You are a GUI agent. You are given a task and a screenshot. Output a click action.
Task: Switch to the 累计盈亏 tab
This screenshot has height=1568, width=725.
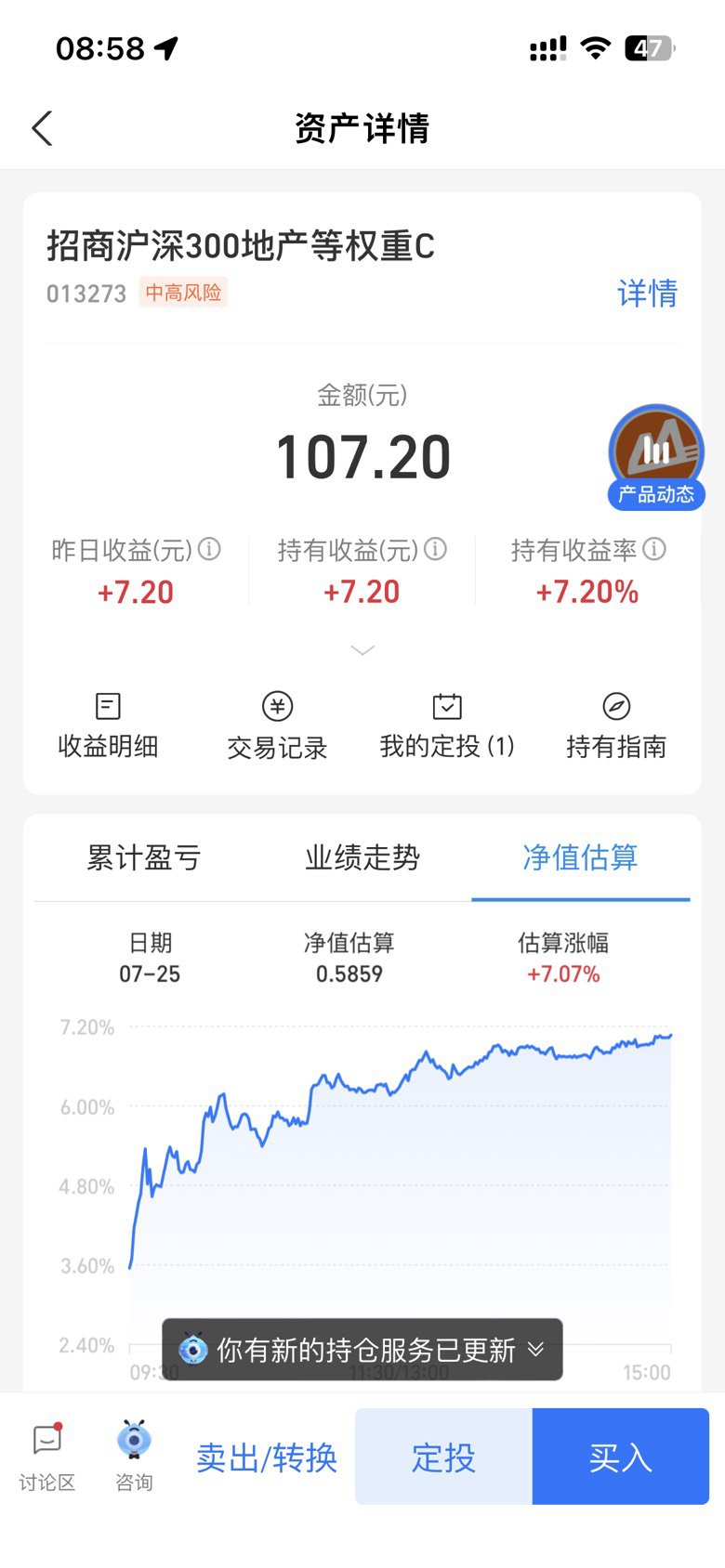pyautogui.click(x=144, y=857)
